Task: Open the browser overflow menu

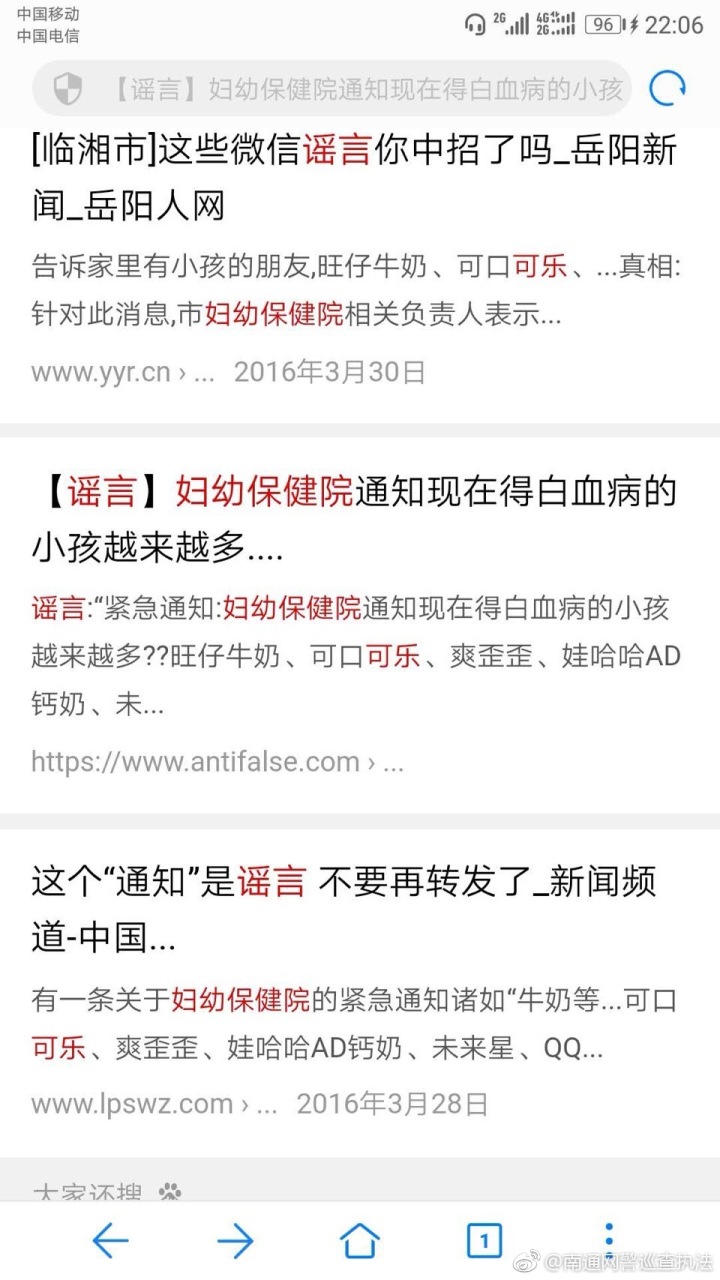Action: point(608,1238)
